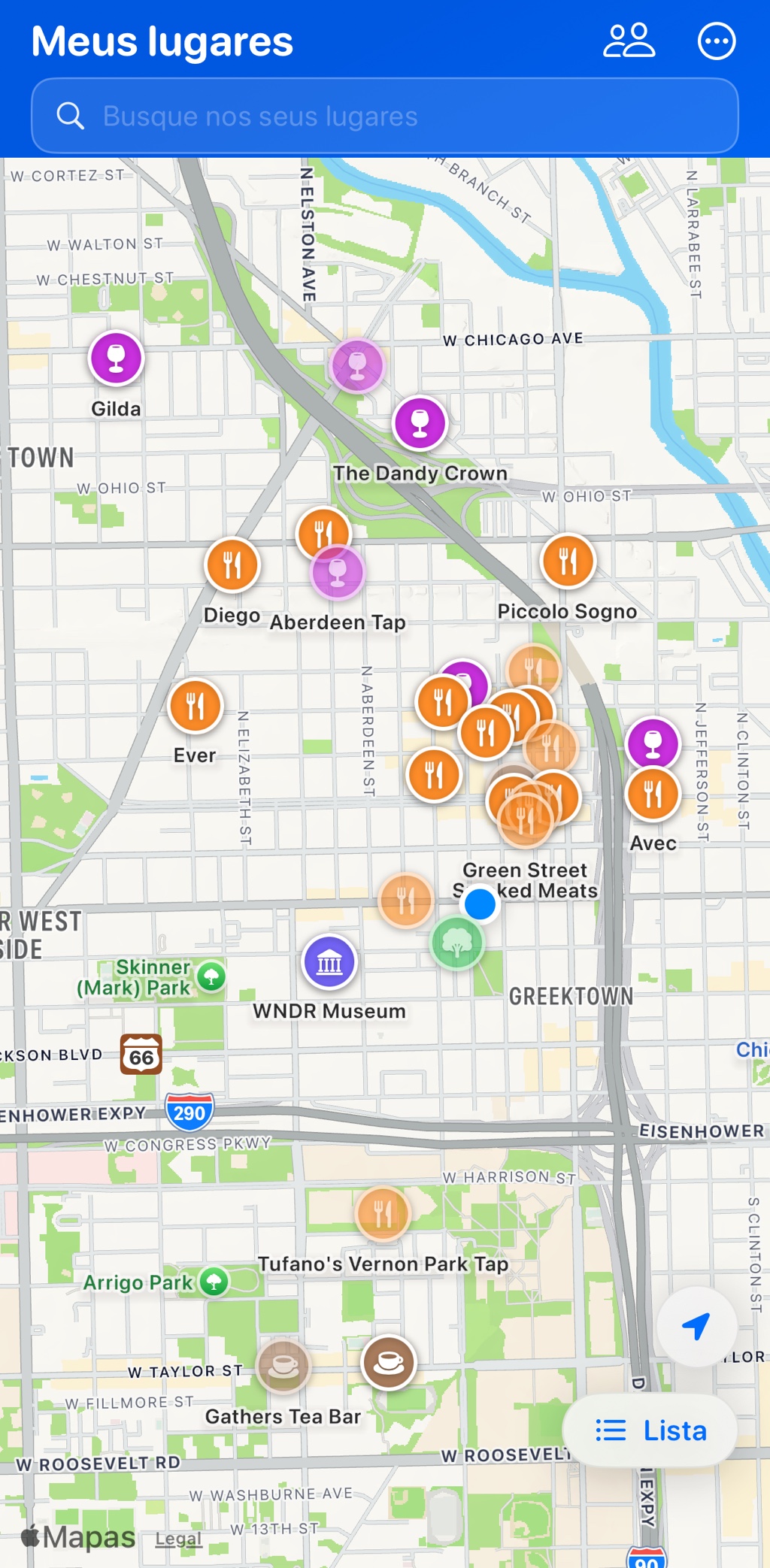
Task: Tap the Aberdeen Tap pin
Action: tap(338, 572)
